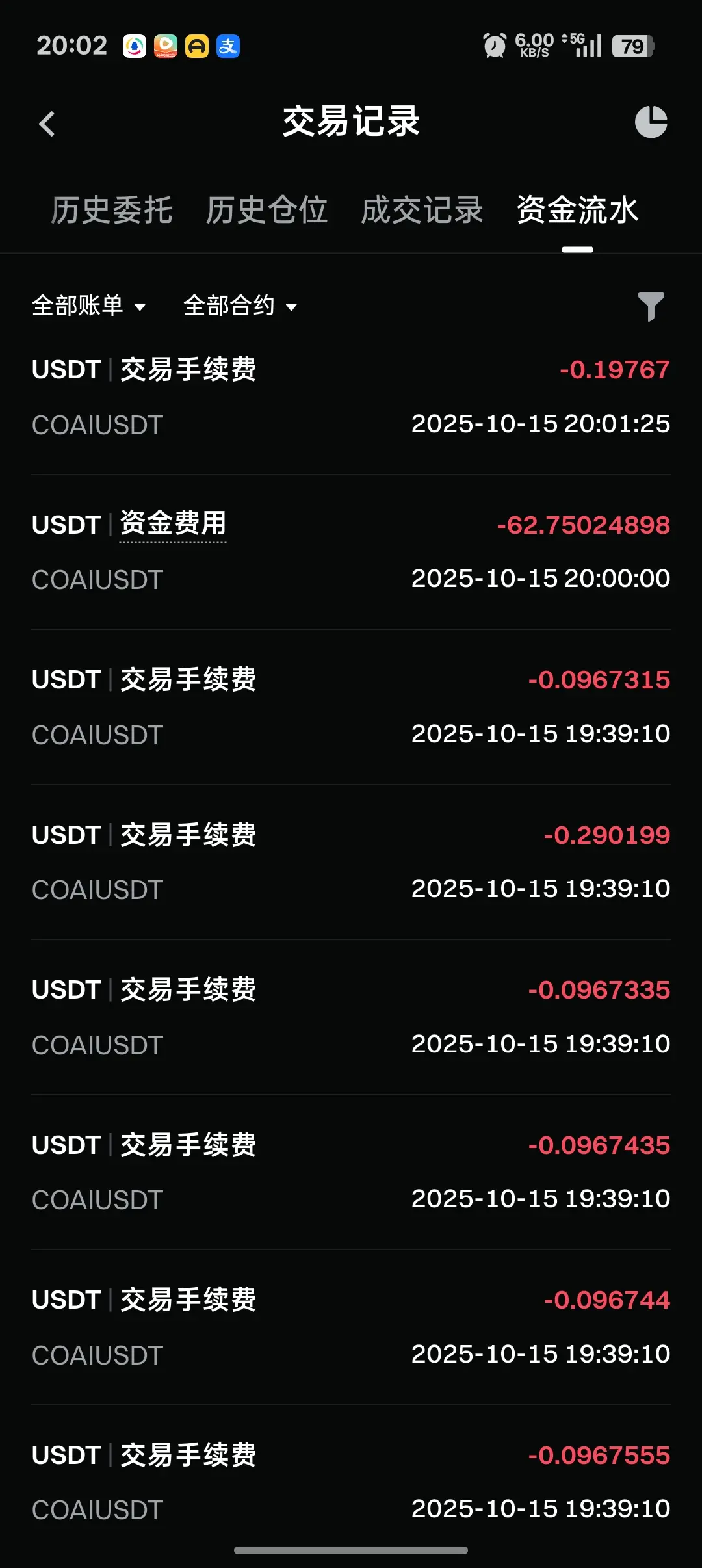The height and width of the screenshot is (1568, 702).
Task: Go back using the top-left arrow
Action: coord(47,124)
